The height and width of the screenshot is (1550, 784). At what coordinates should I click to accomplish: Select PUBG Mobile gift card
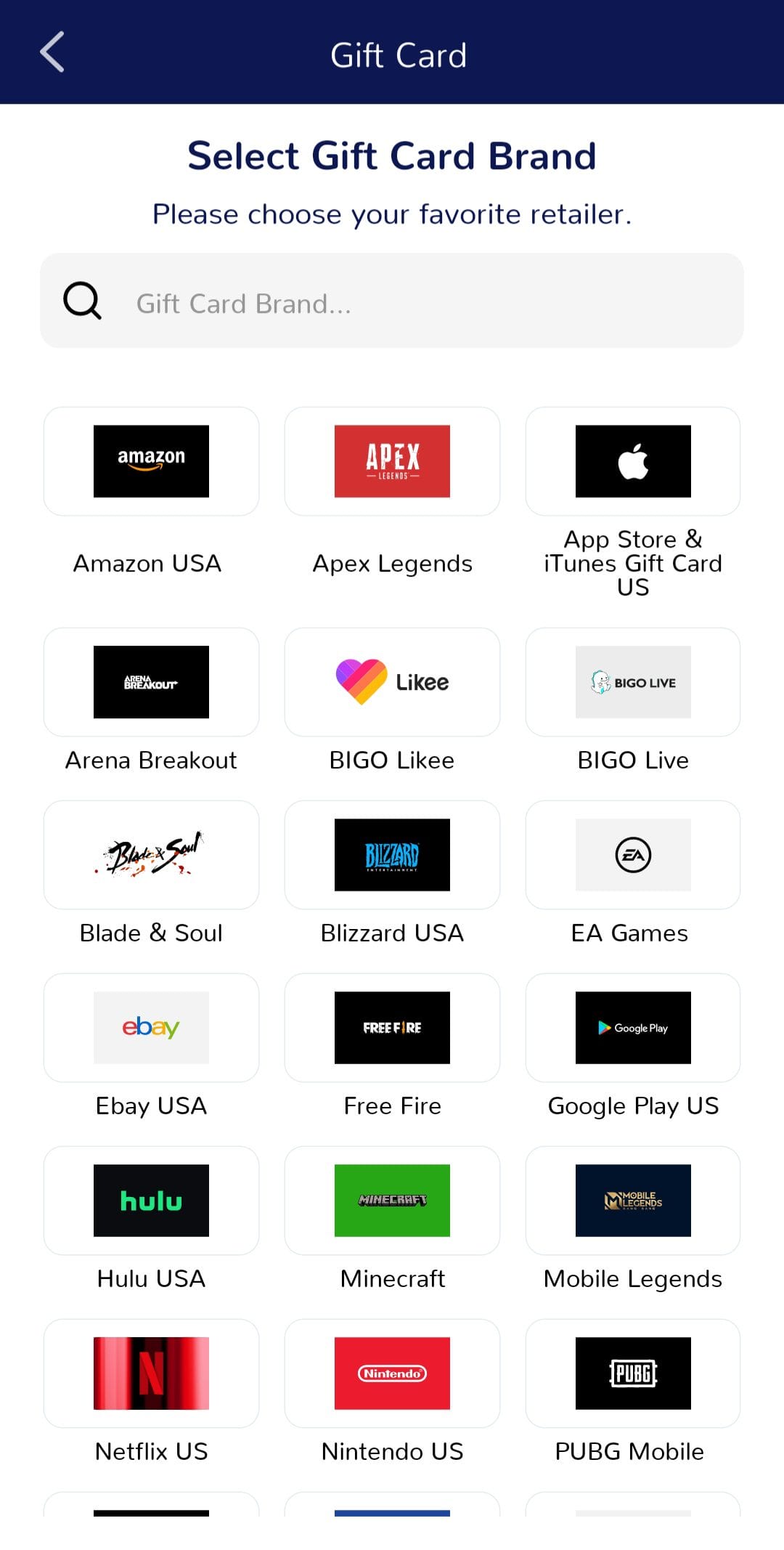coord(633,1374)
